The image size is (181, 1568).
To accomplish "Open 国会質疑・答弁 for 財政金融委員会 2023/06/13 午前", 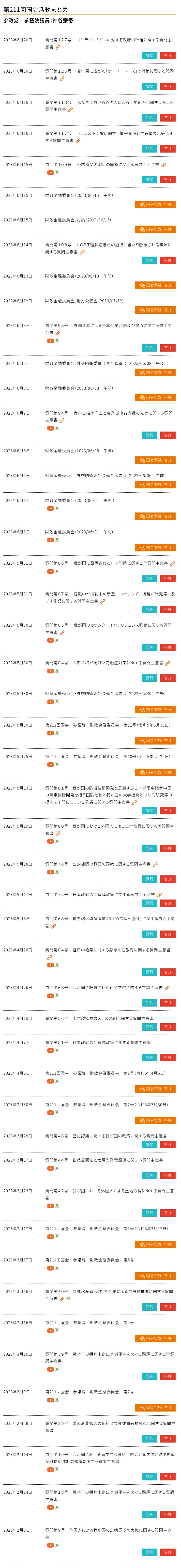I will coord(155,285).
